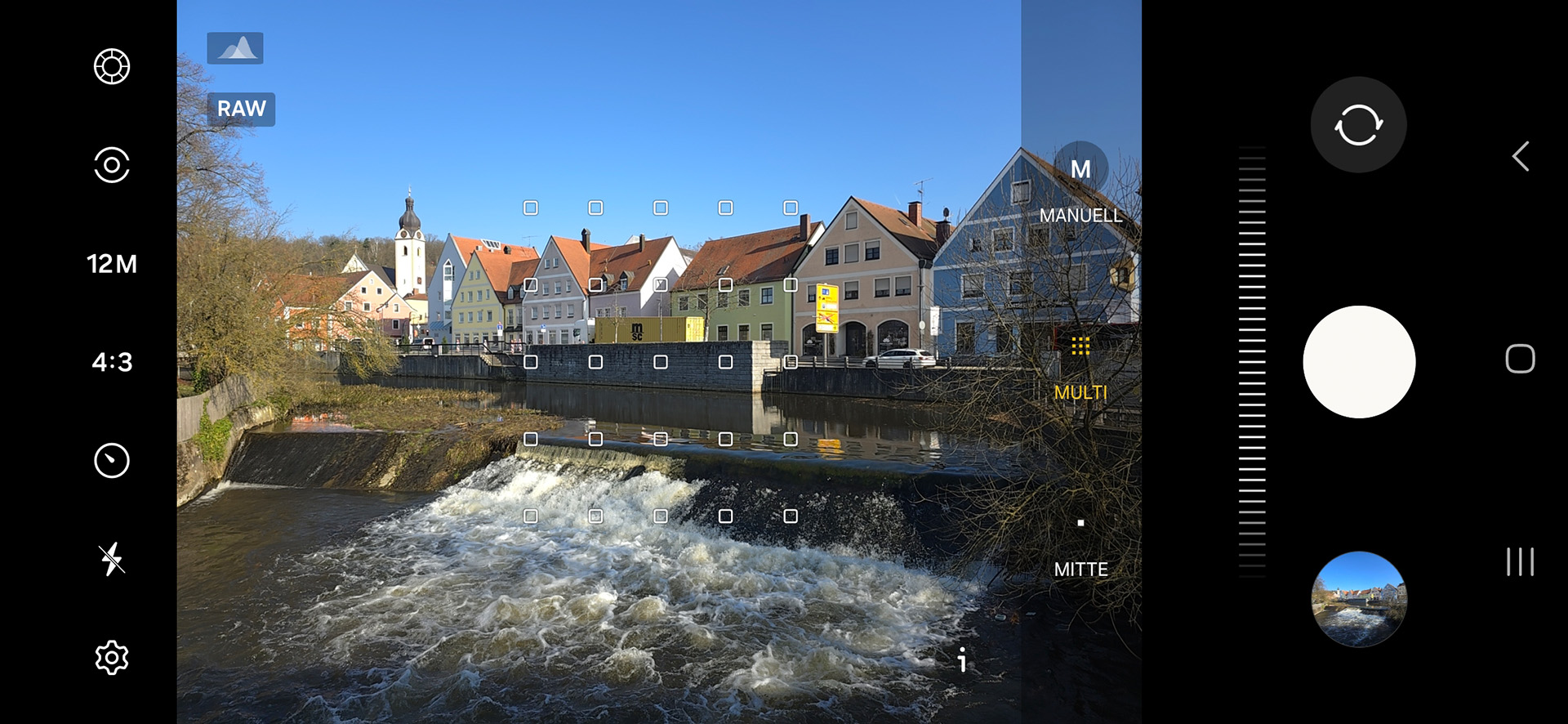Open the self-timer options

pyautogui.click(x=112, y=461)
